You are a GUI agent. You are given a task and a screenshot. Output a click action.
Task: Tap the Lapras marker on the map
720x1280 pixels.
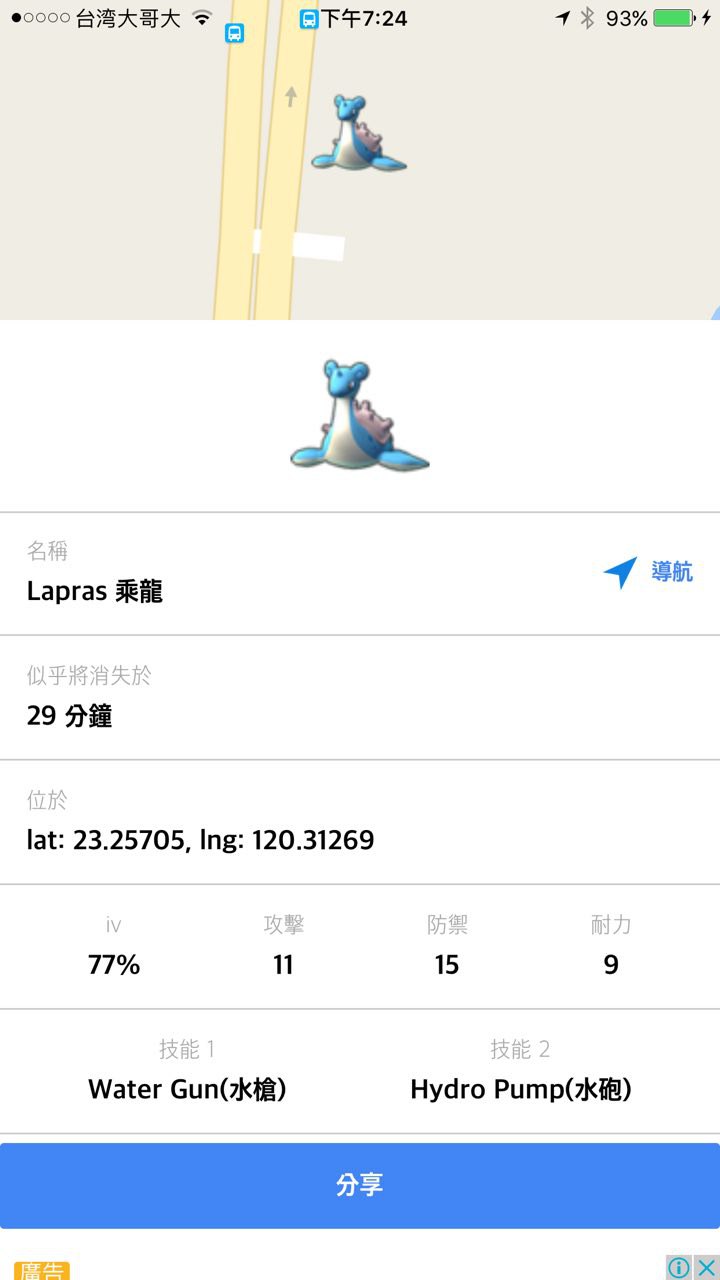click(x=356, y=133)
